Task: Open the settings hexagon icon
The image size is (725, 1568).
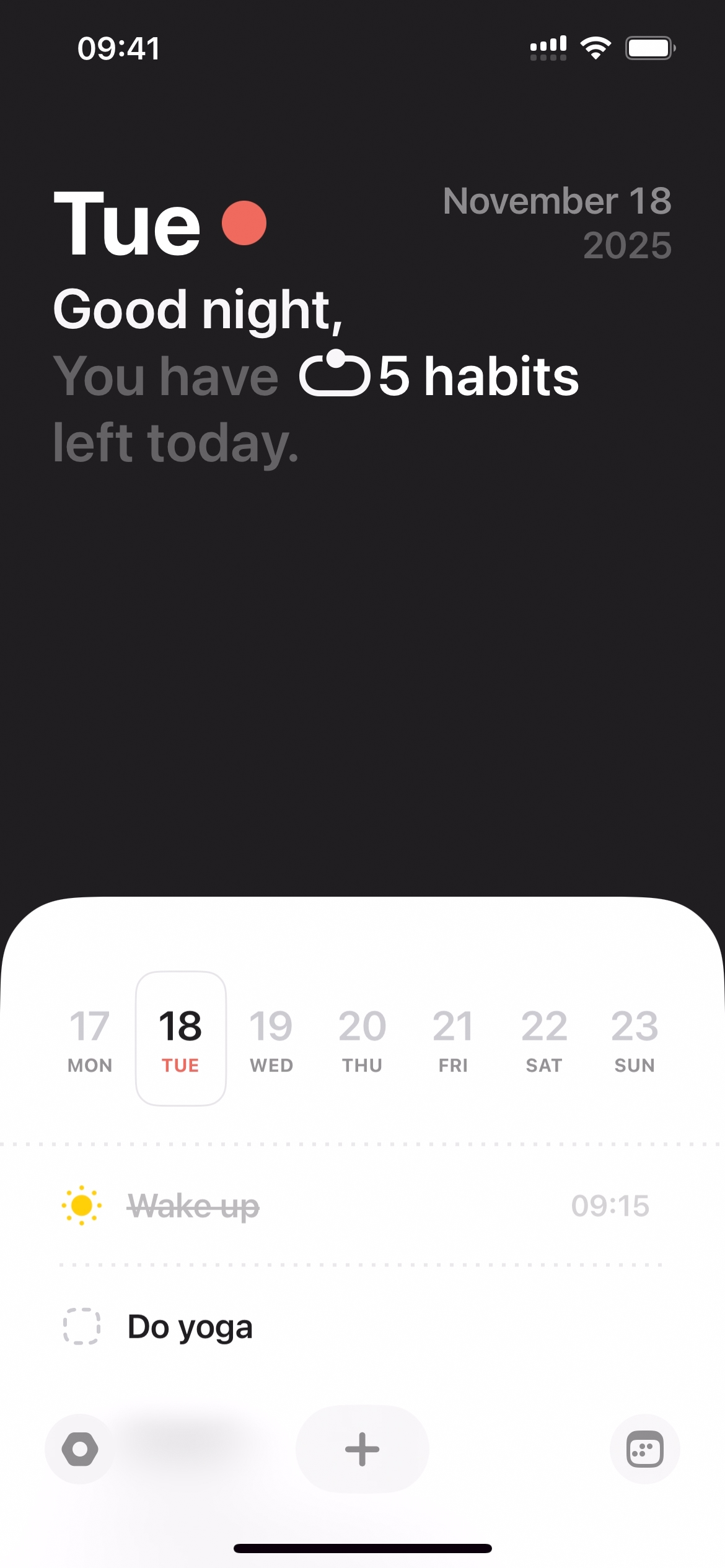Action: pos(80,1450)
